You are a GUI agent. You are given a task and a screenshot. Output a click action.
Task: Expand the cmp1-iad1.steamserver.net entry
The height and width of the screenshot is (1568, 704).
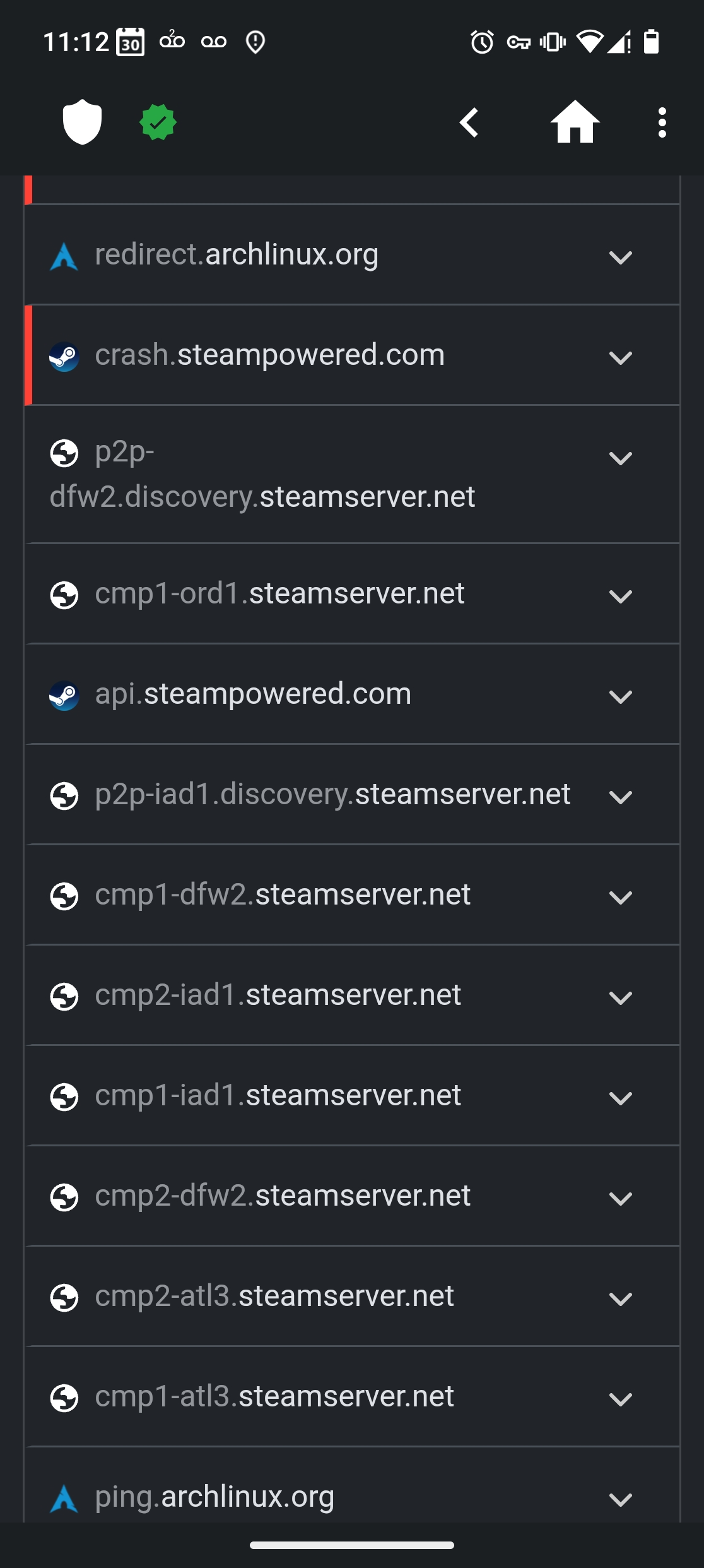(x=620, y=1098)
